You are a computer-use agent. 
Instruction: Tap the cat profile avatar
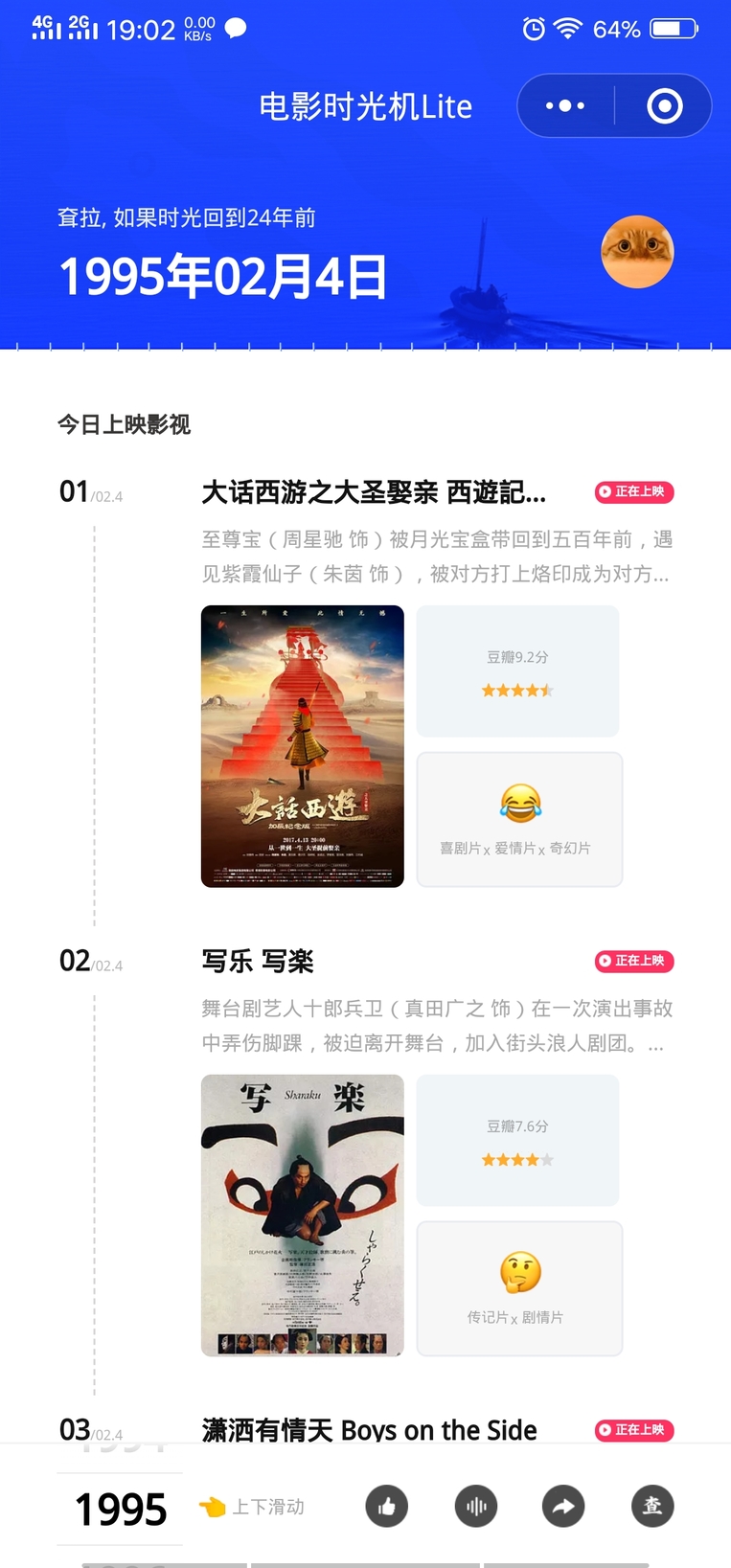tap(637, 252)
